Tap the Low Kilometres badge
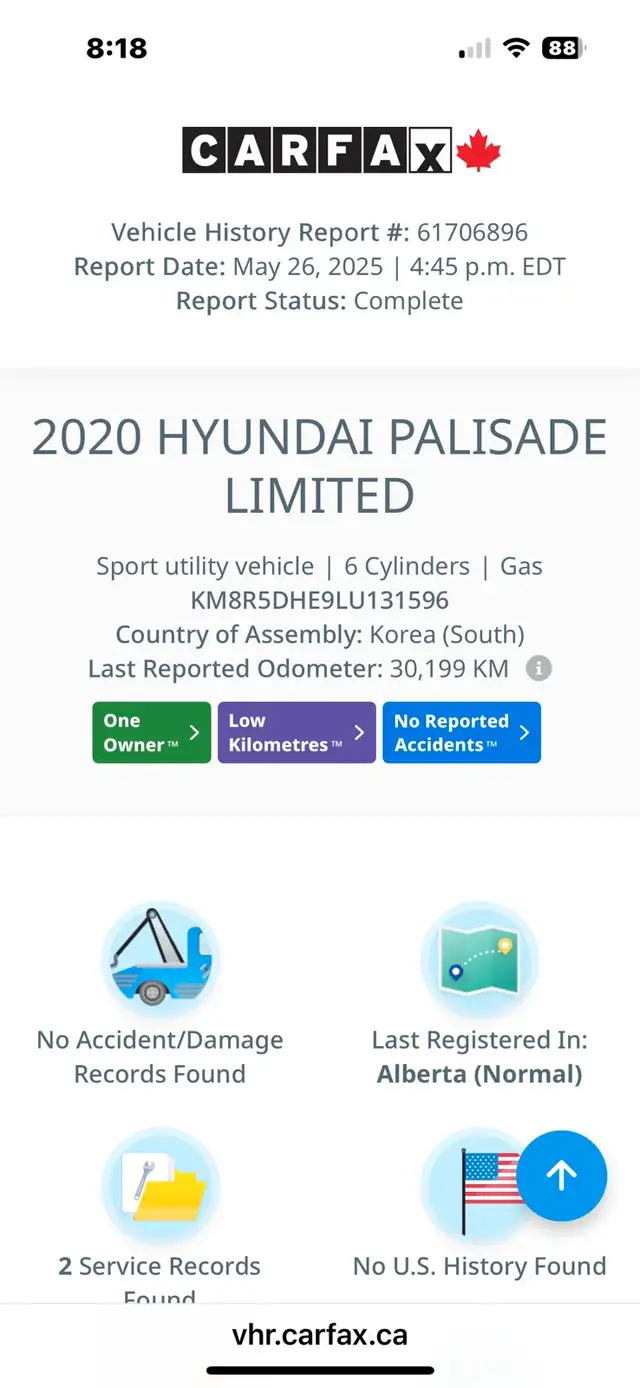The image size is (640, 1388). point(296,732)
